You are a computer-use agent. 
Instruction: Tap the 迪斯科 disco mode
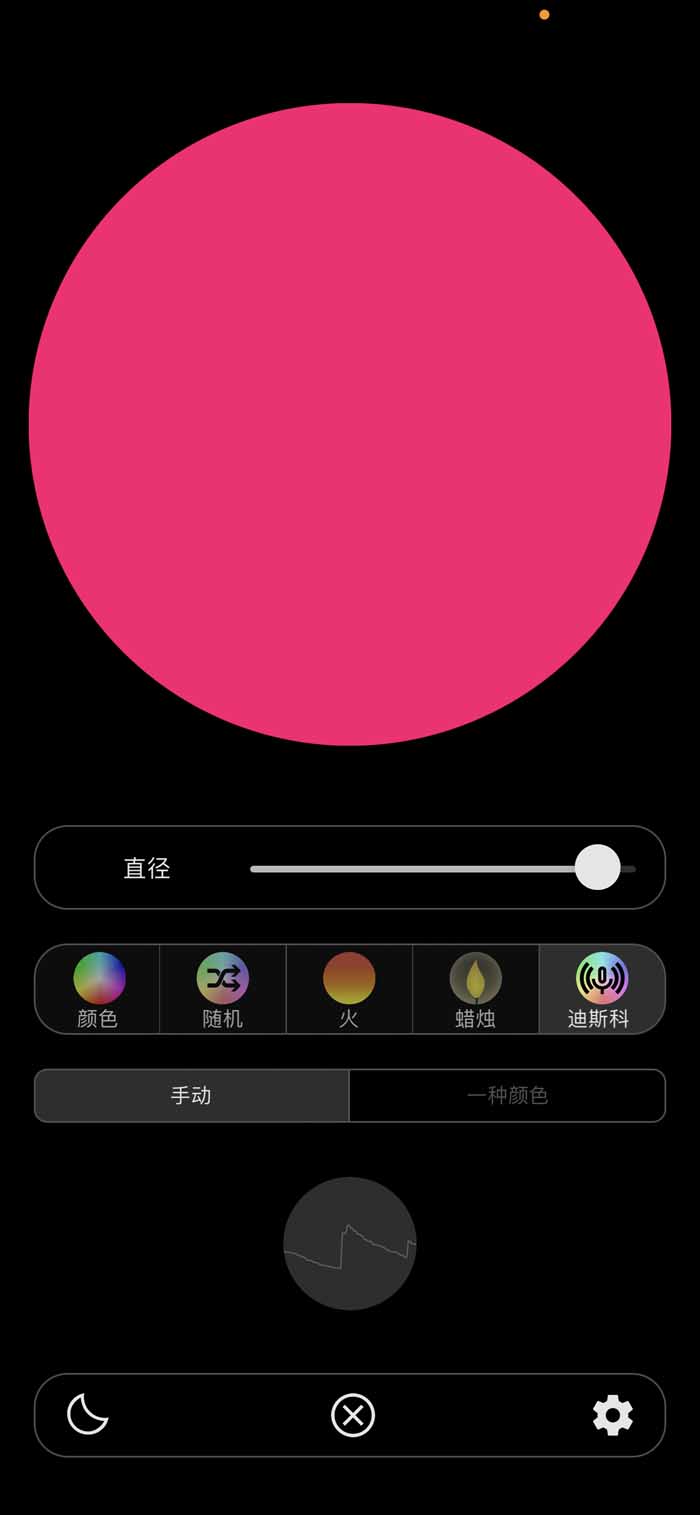tap(601, 989)
